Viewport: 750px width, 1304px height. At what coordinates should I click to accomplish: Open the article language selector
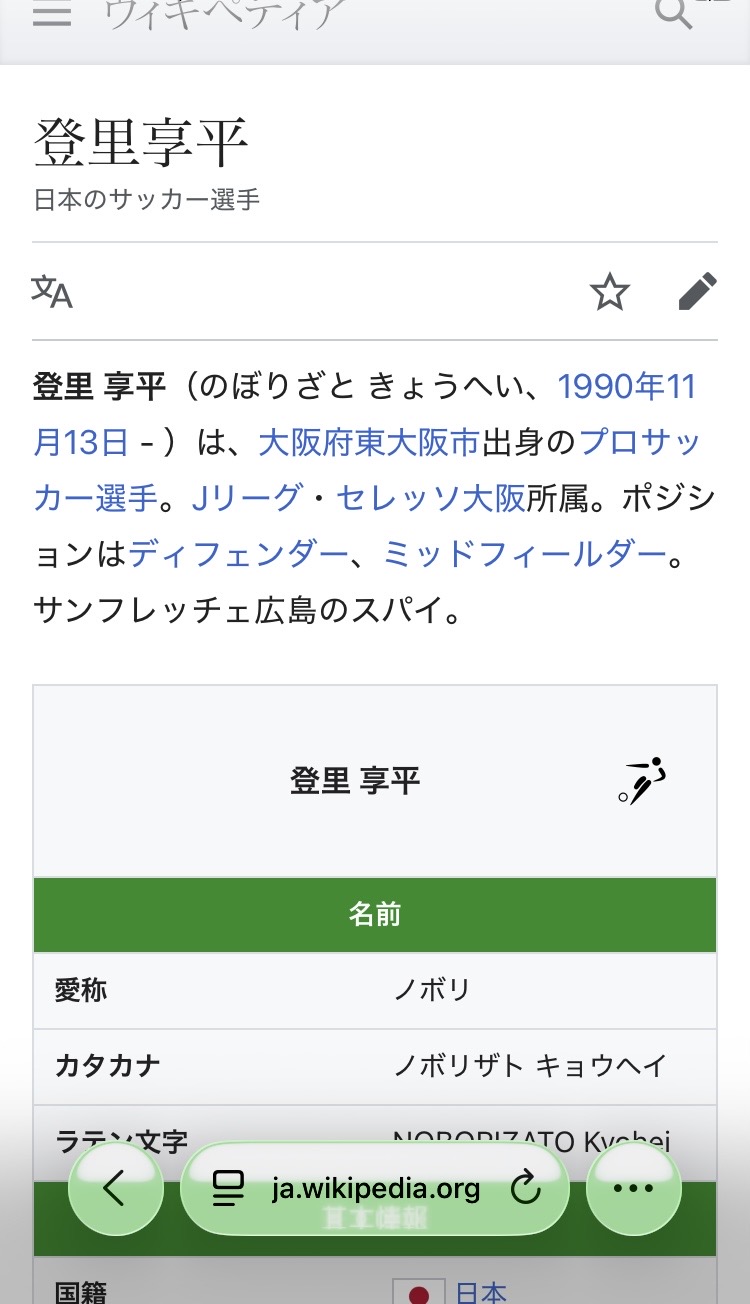click(x=52, y=292)
